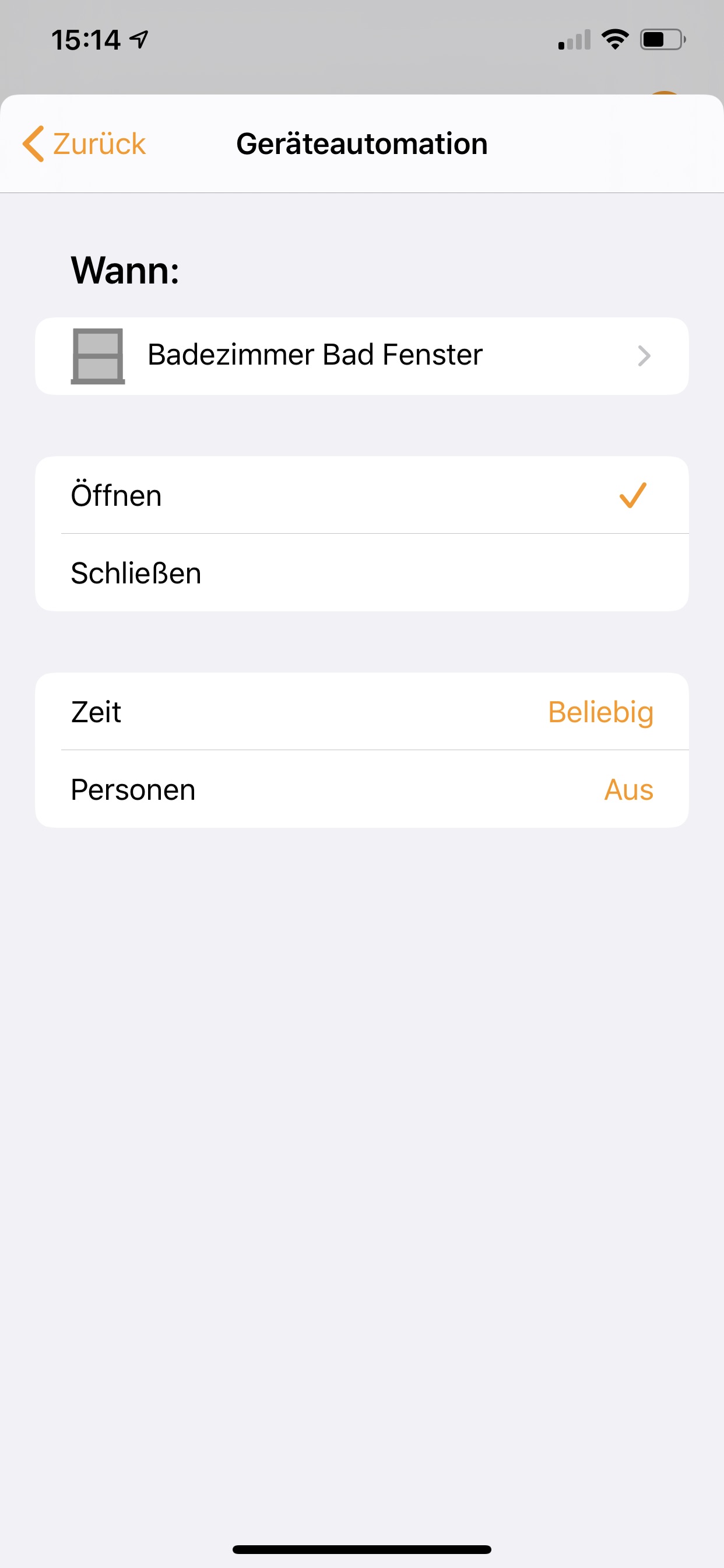Select the Öffnen trigger option
Screen dimensions: 724x1568
tap(361, 495)
